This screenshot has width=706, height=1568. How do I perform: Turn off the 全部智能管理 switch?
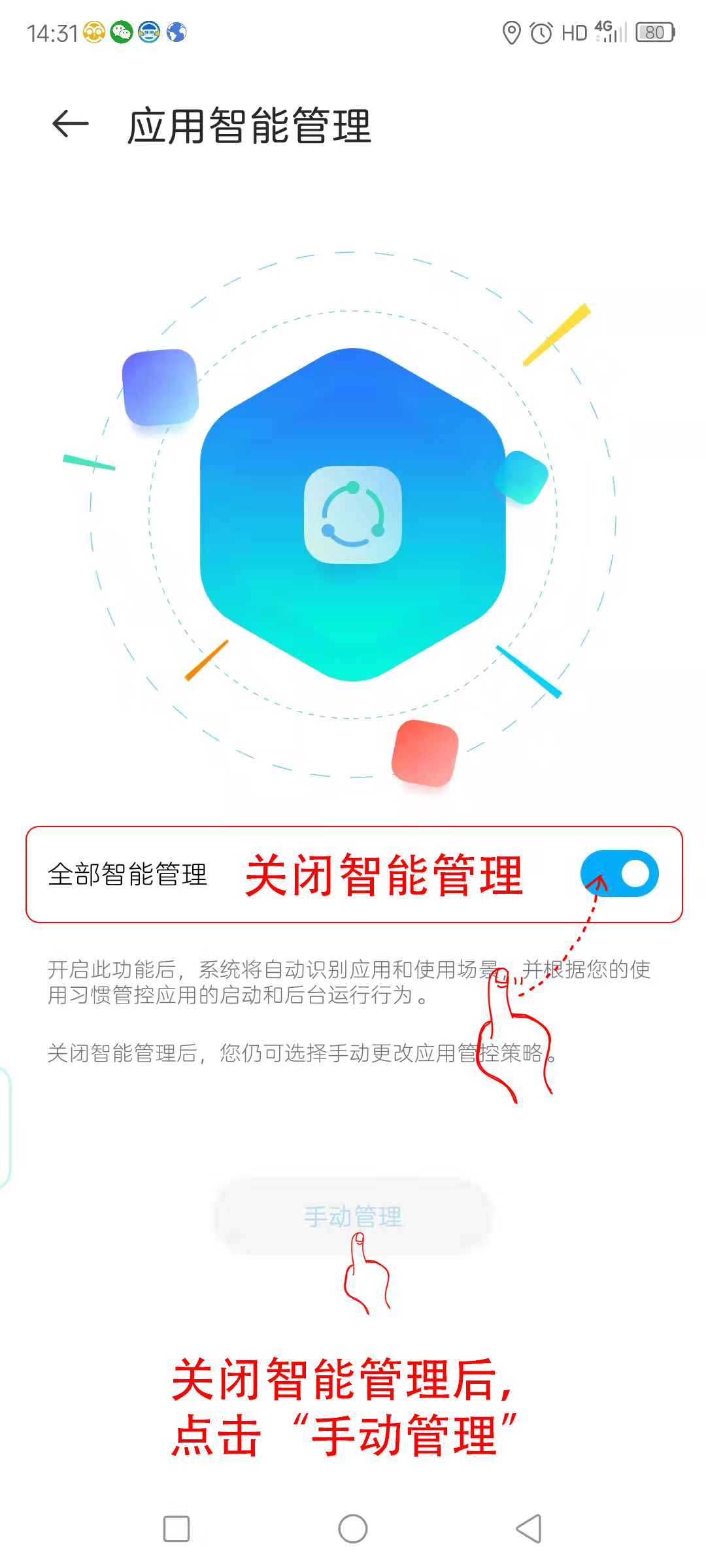pyautogui.click(x=619, y=874)
